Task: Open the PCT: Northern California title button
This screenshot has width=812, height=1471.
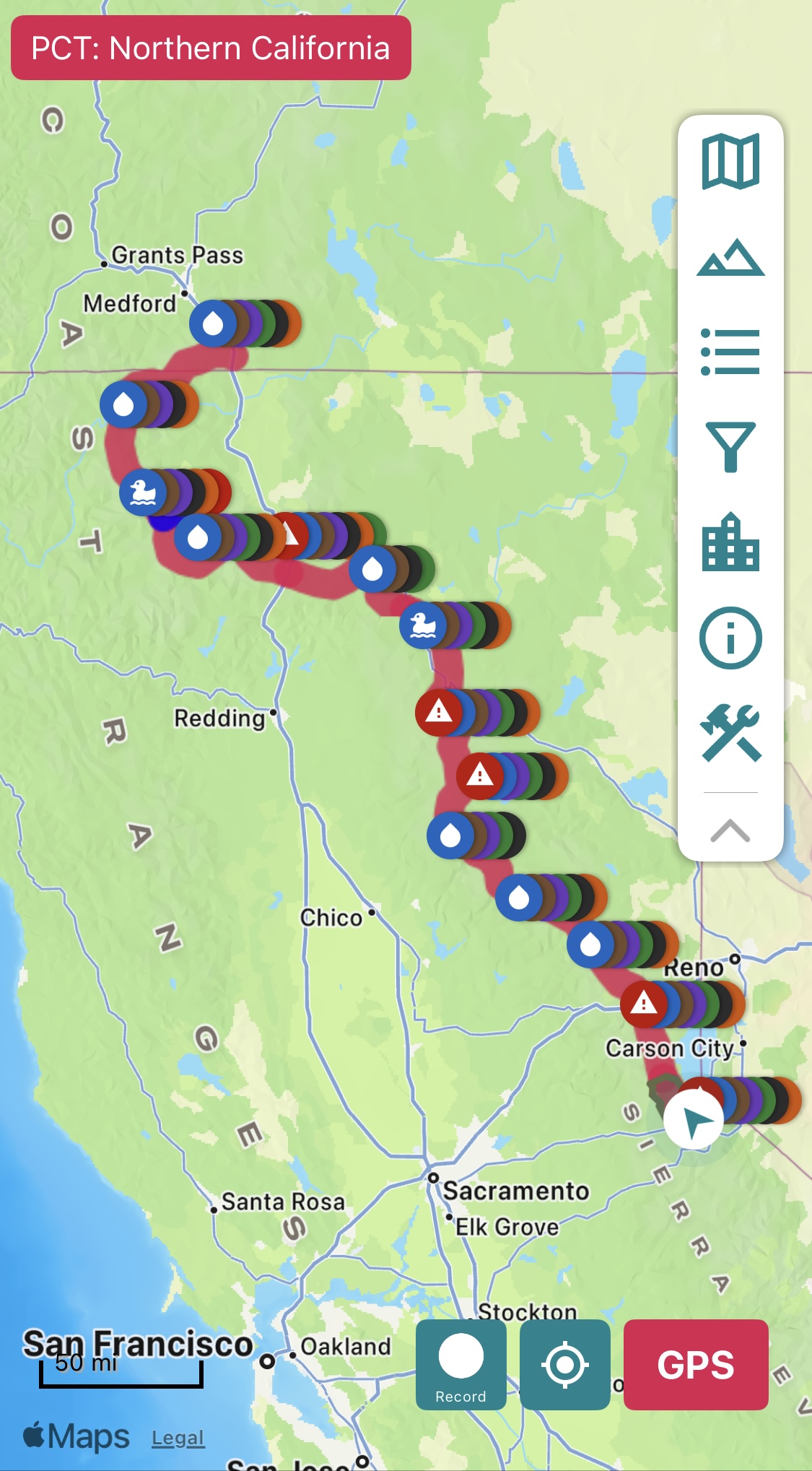Action: (211, 48)
